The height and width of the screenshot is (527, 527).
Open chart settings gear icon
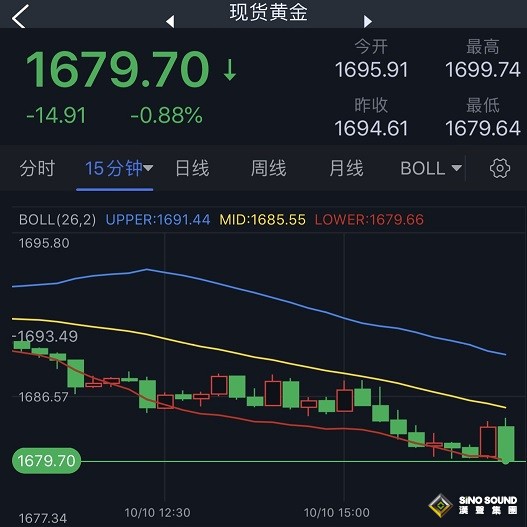pyautogui.click(x=500, y=168)
